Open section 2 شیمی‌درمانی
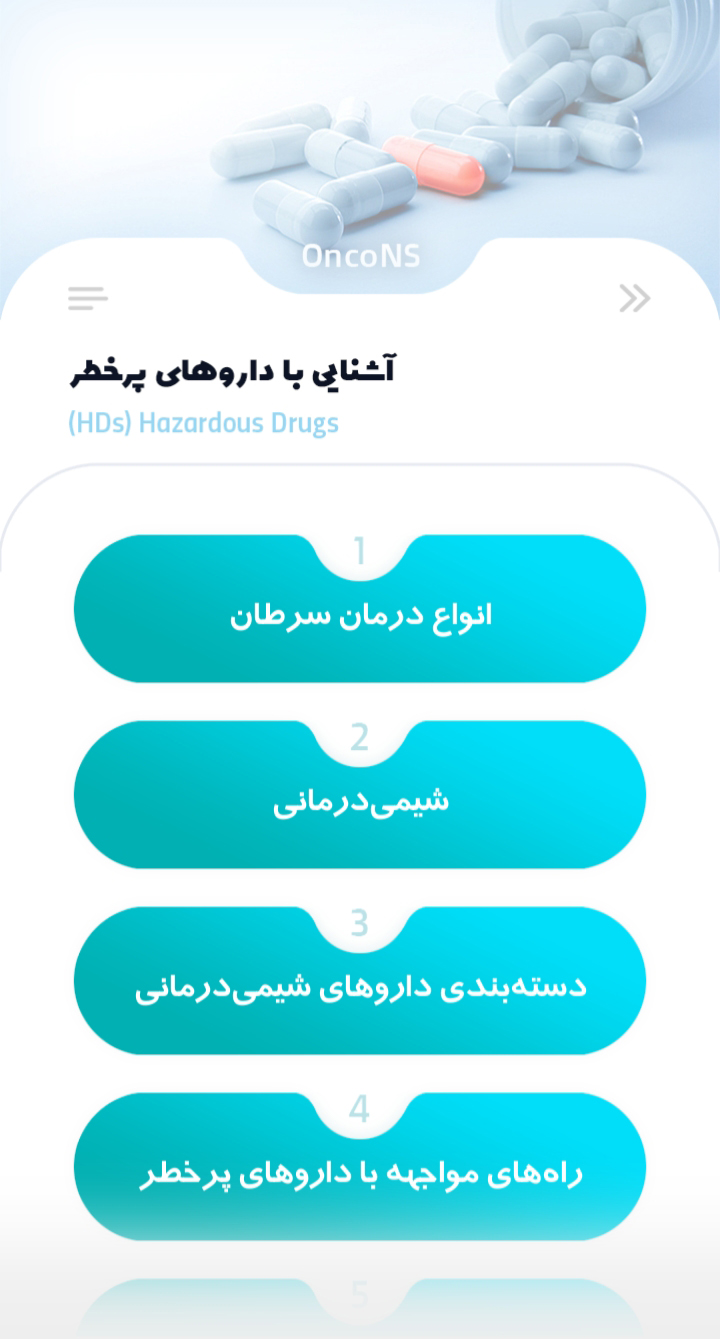Image resolution: width=720 pixels, height=1339 pixels. coord(360,801)
